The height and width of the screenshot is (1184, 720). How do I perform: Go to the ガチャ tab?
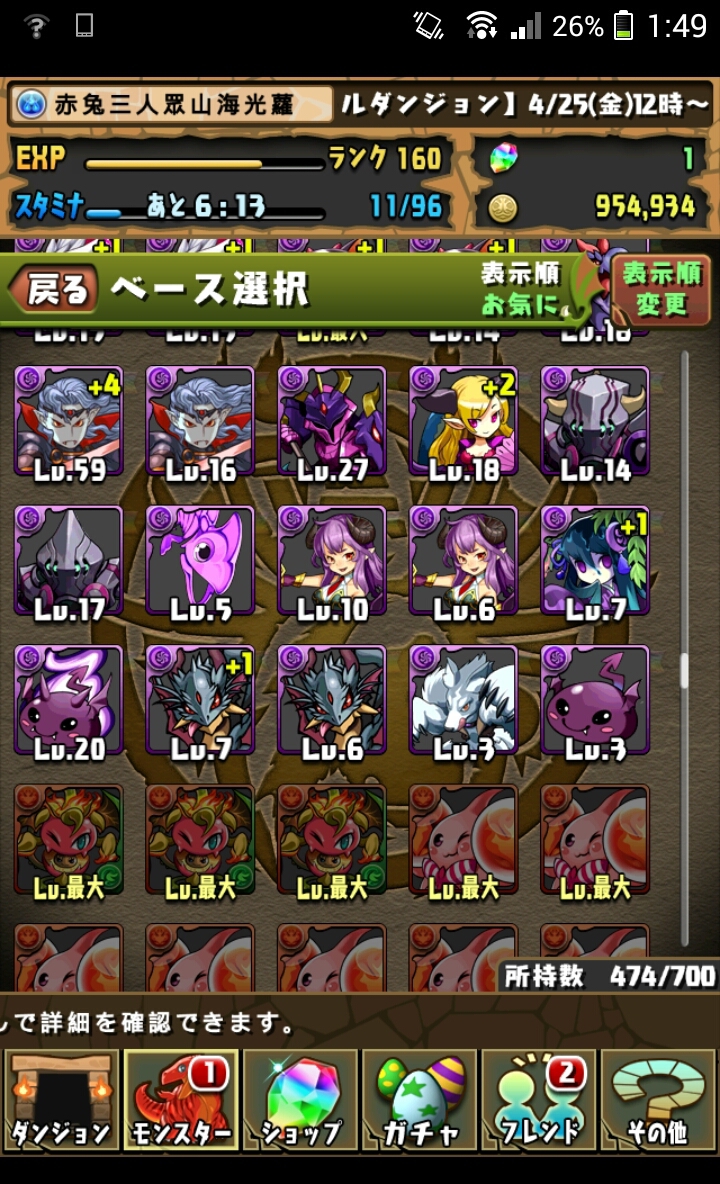click(x=420, y=1098)
